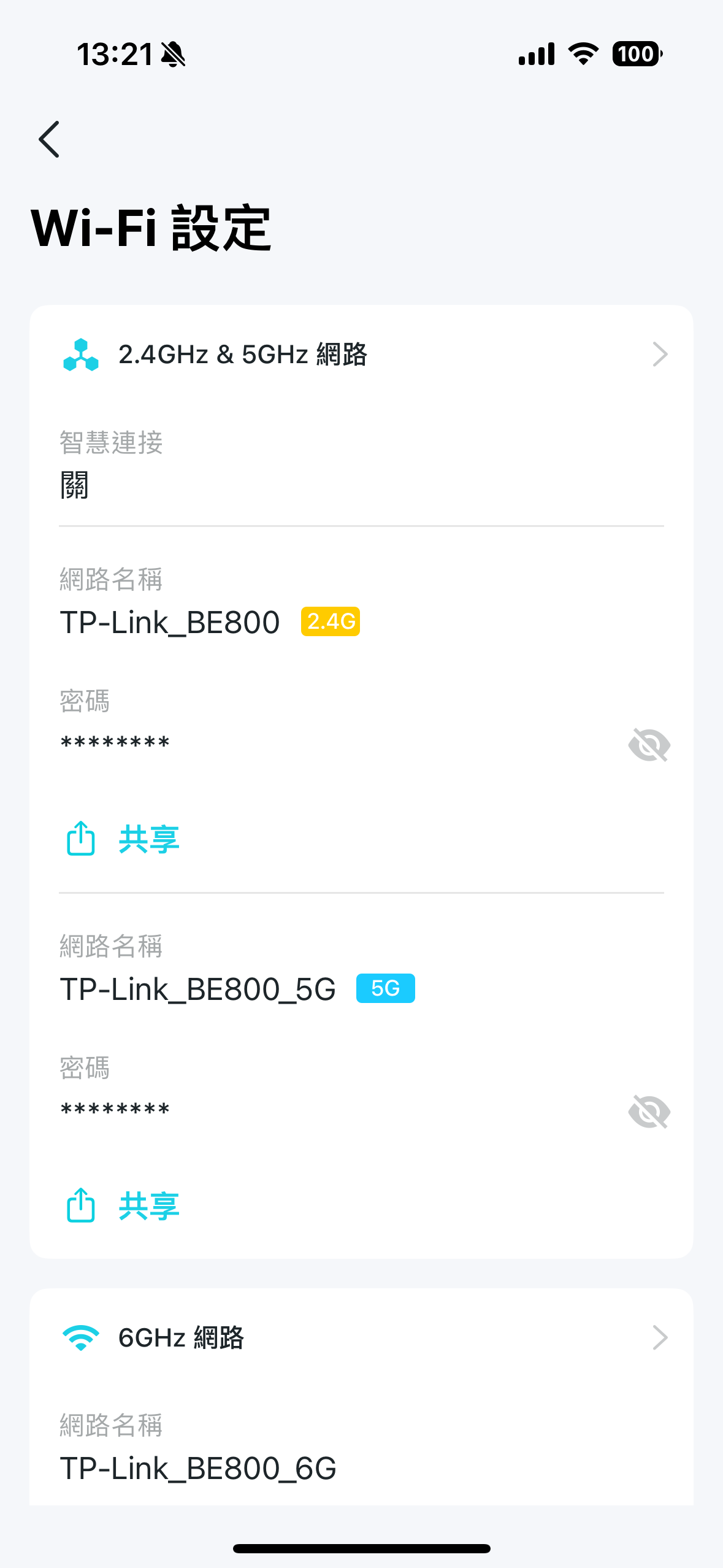
Task: Tap the share icon in the 5G section
Action: tap(80, 1204)
